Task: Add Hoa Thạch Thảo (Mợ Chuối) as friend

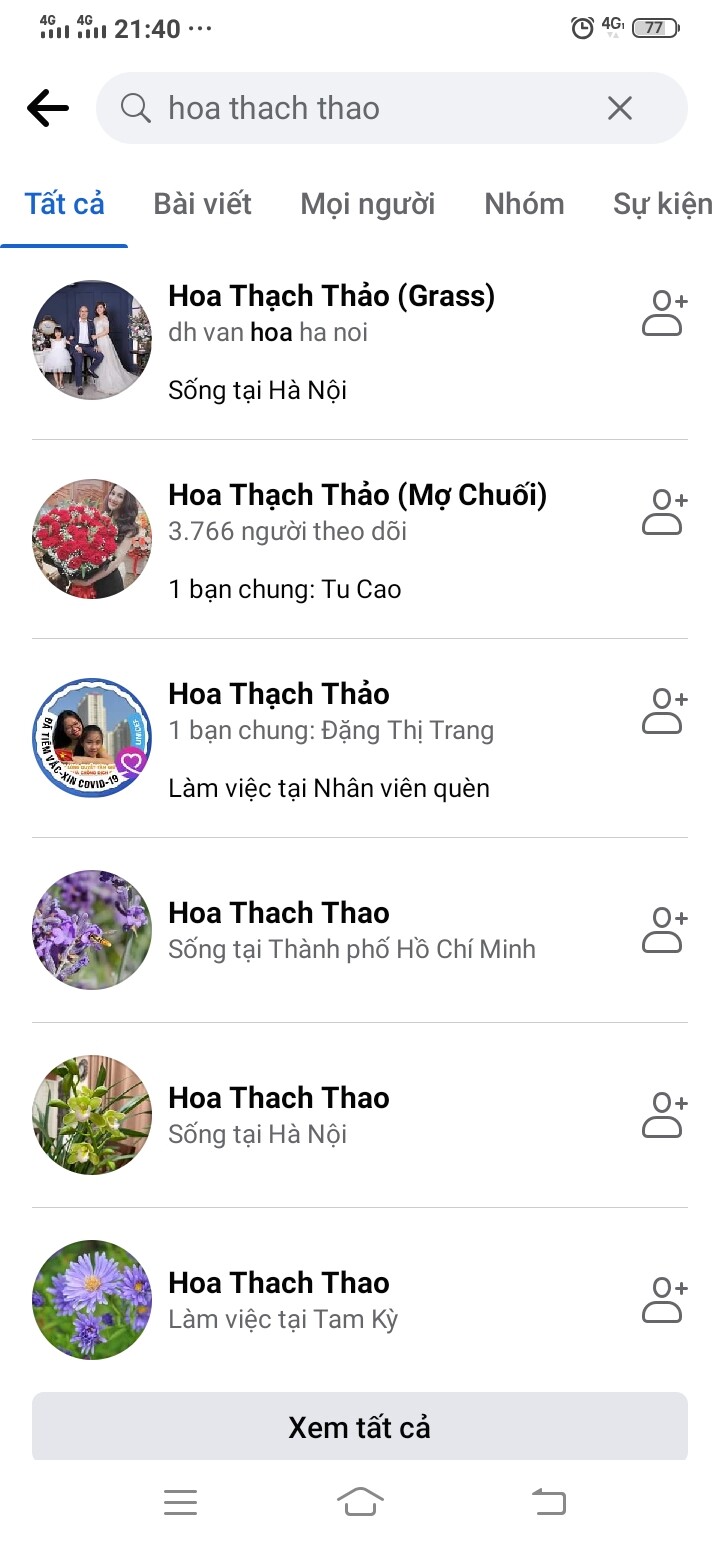Action: click(x=664, y=512)
